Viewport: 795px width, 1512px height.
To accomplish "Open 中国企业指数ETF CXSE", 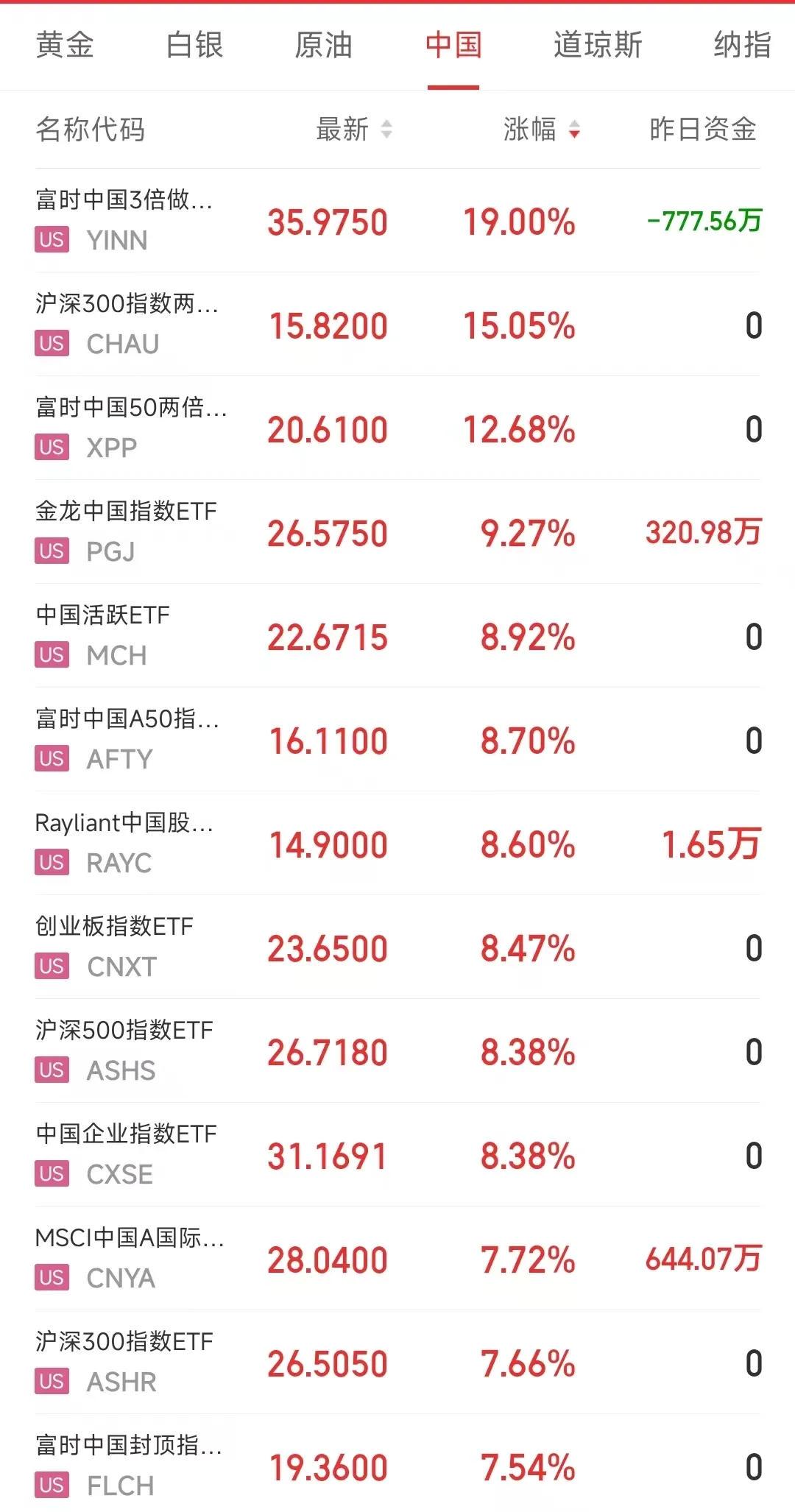I will [x=397, y=1154].
